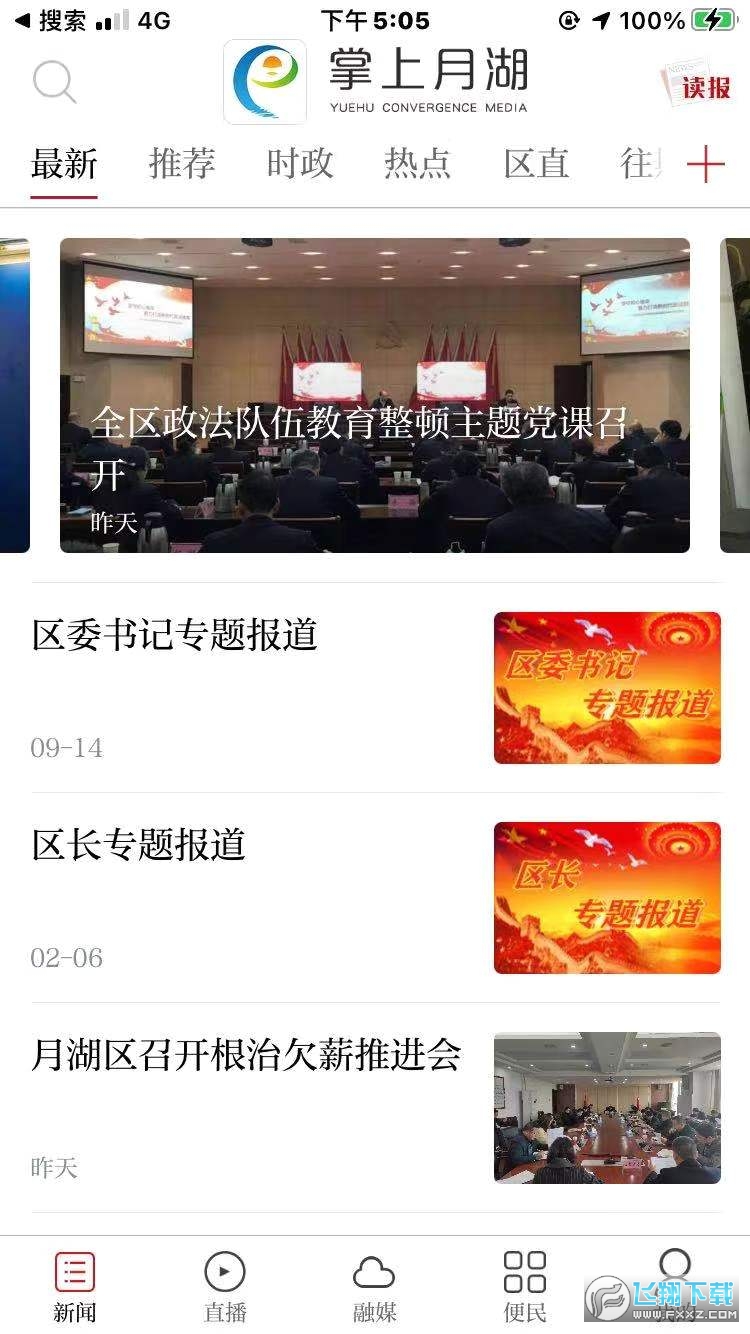Switch to the 推荐 tab
750x1334 pixels.
point(180,165)
